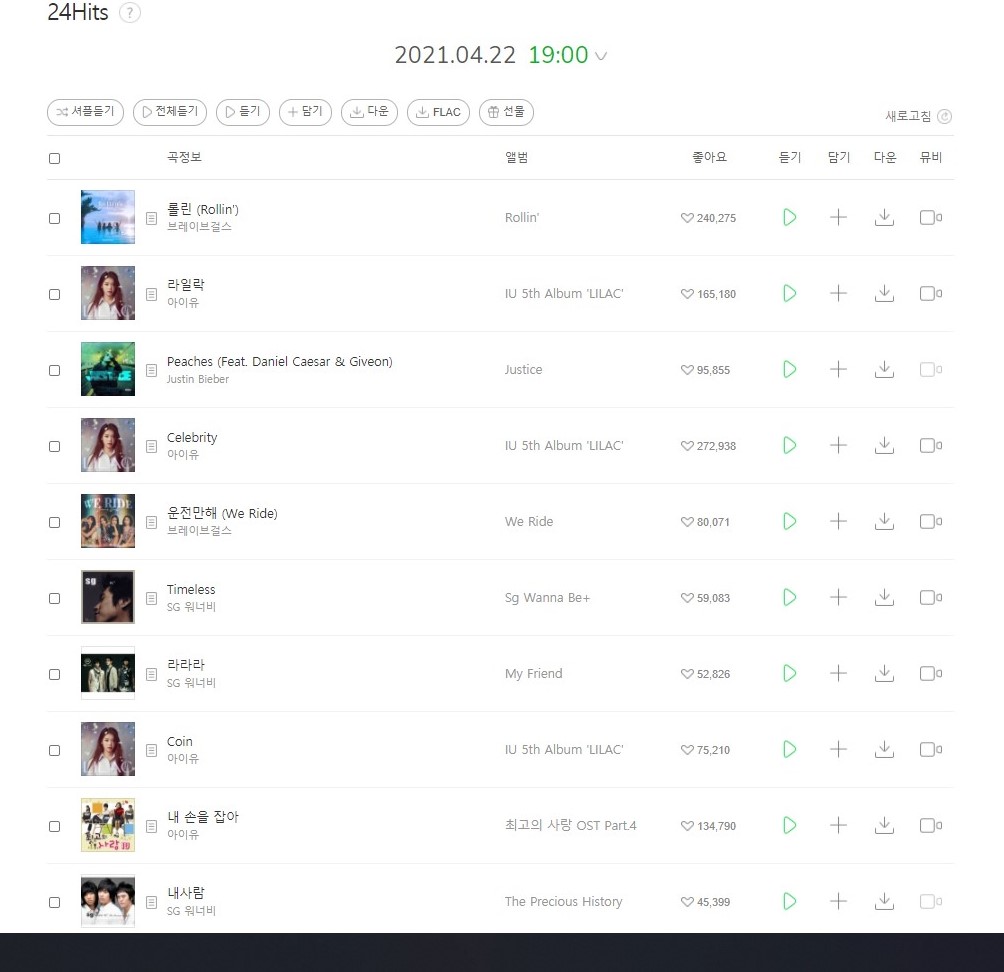Image resolution: width=1004 pixels, height=972 pixels.
Task: Tap the 담기 add button in toolbar
Action: (305, 112)
